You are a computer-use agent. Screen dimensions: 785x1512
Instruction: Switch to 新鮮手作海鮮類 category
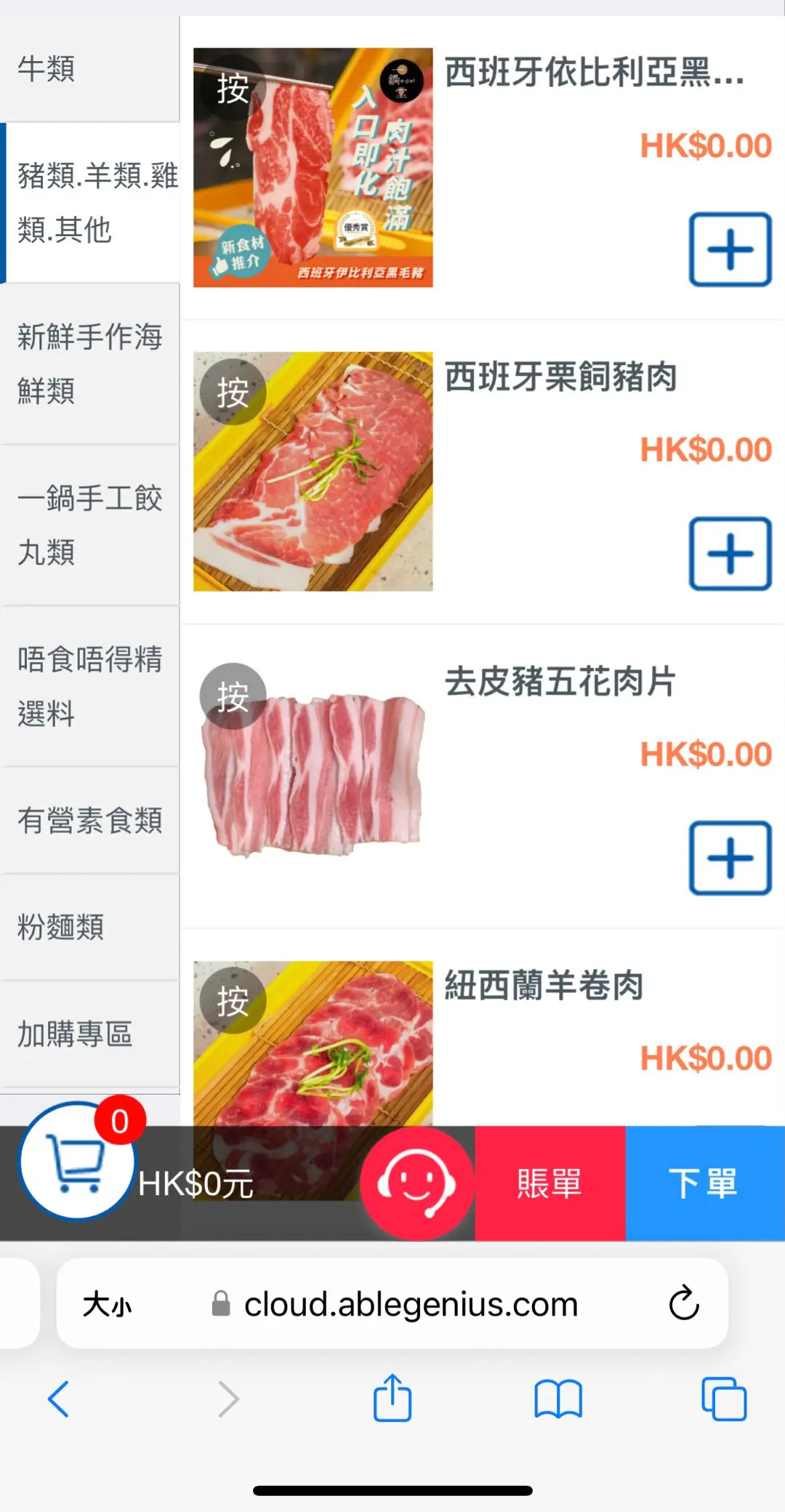tap(89, 363)
